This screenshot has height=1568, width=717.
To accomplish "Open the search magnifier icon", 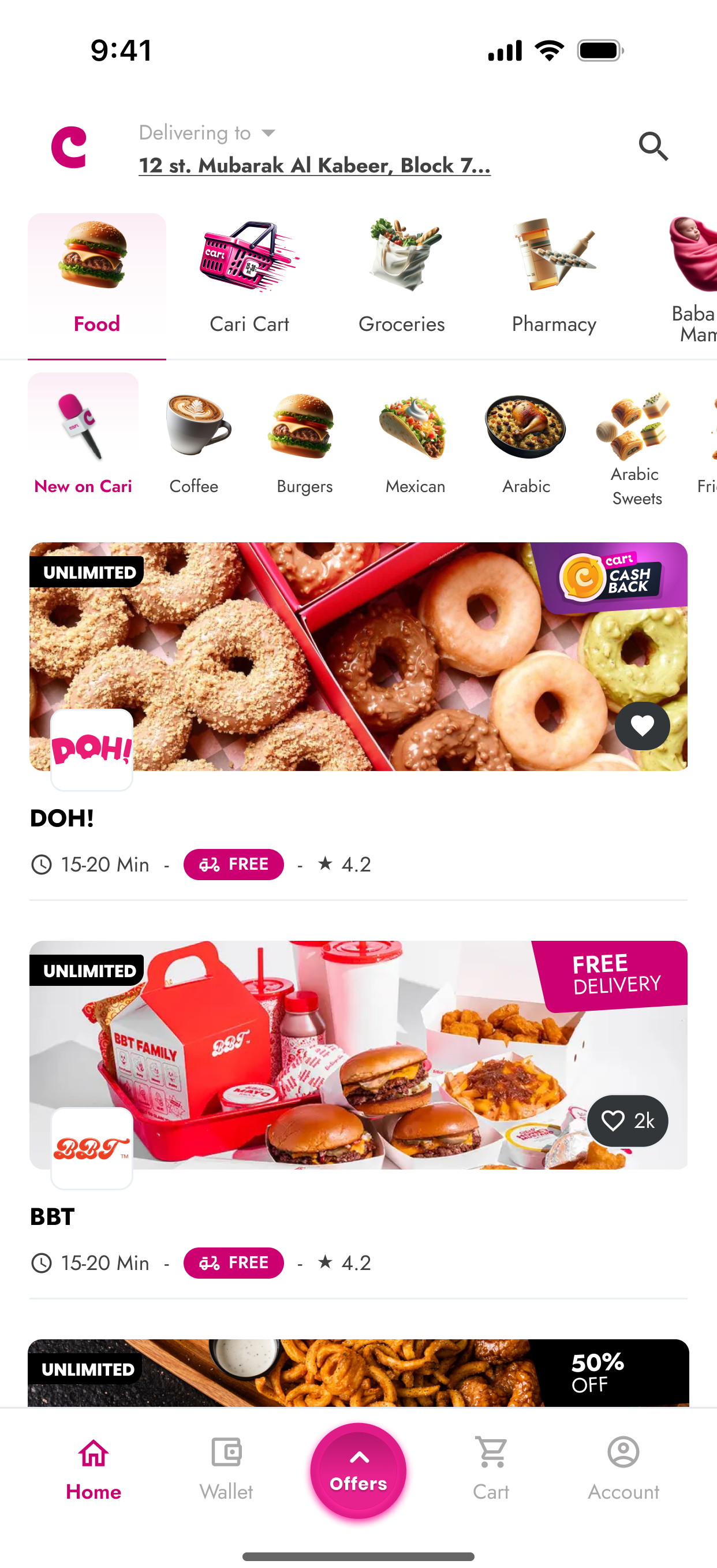I will pyautogui.click(x=653, y=146).
